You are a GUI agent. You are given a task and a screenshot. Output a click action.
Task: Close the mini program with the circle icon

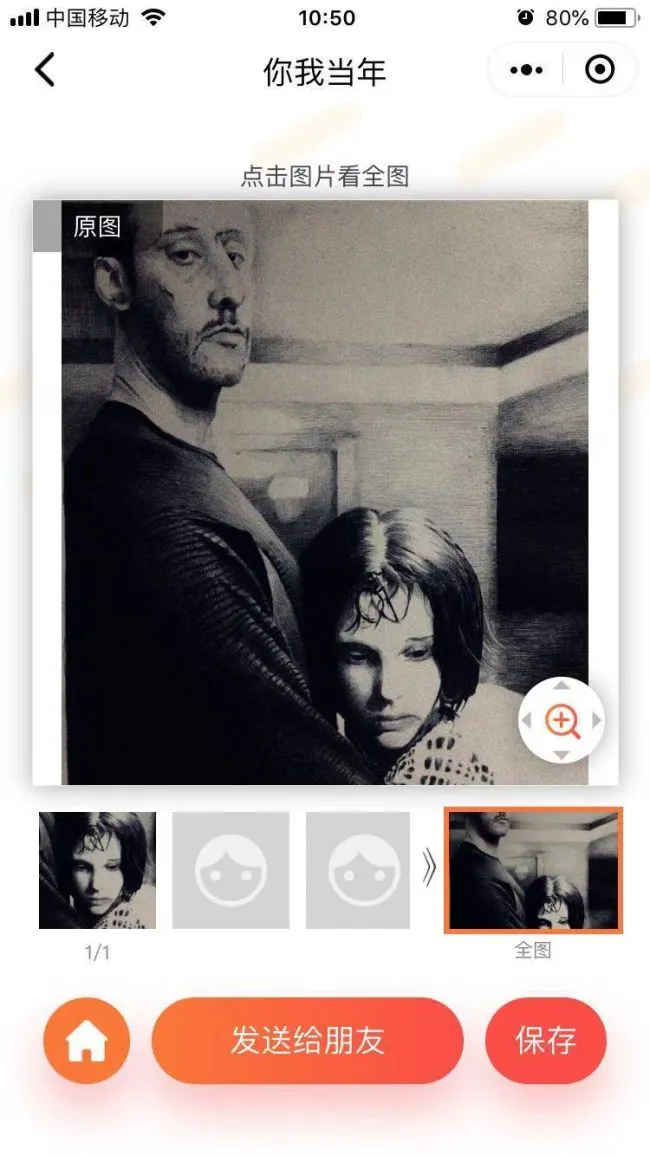point(599,70)
